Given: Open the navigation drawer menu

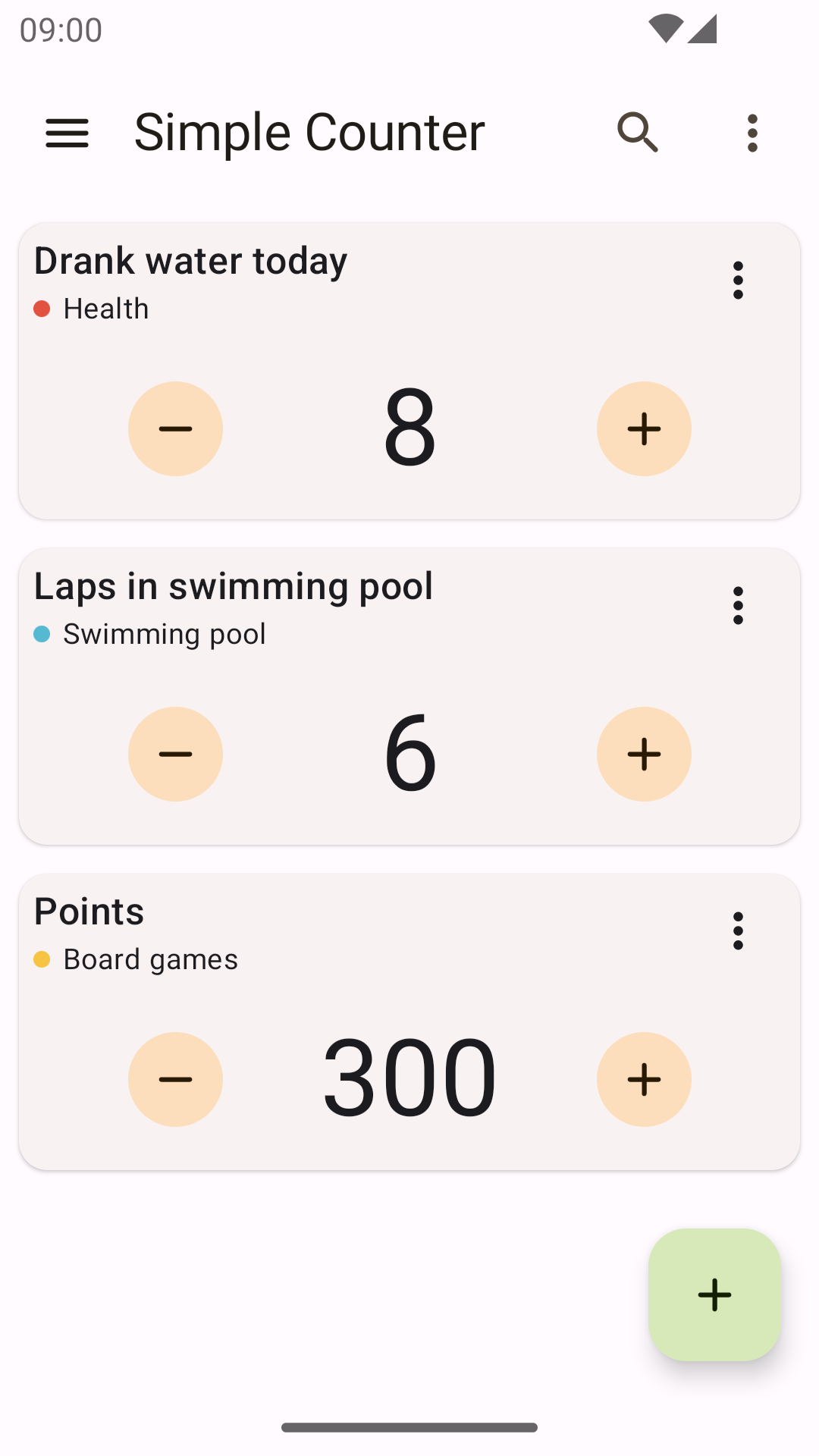Looking at the screenshot, I should coord(67,133).
